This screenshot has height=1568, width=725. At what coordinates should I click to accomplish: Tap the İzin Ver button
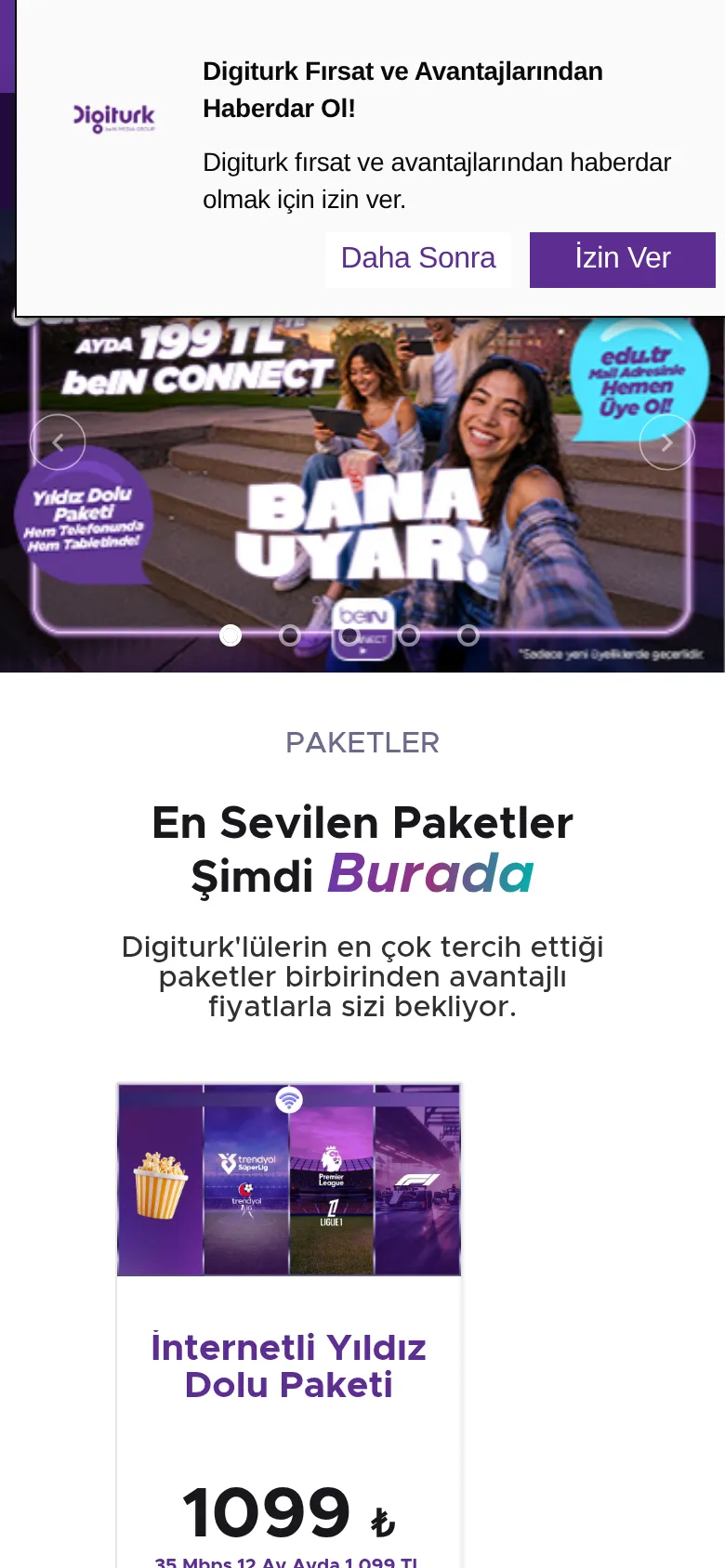pyautogui.click(x=623, y=259)
